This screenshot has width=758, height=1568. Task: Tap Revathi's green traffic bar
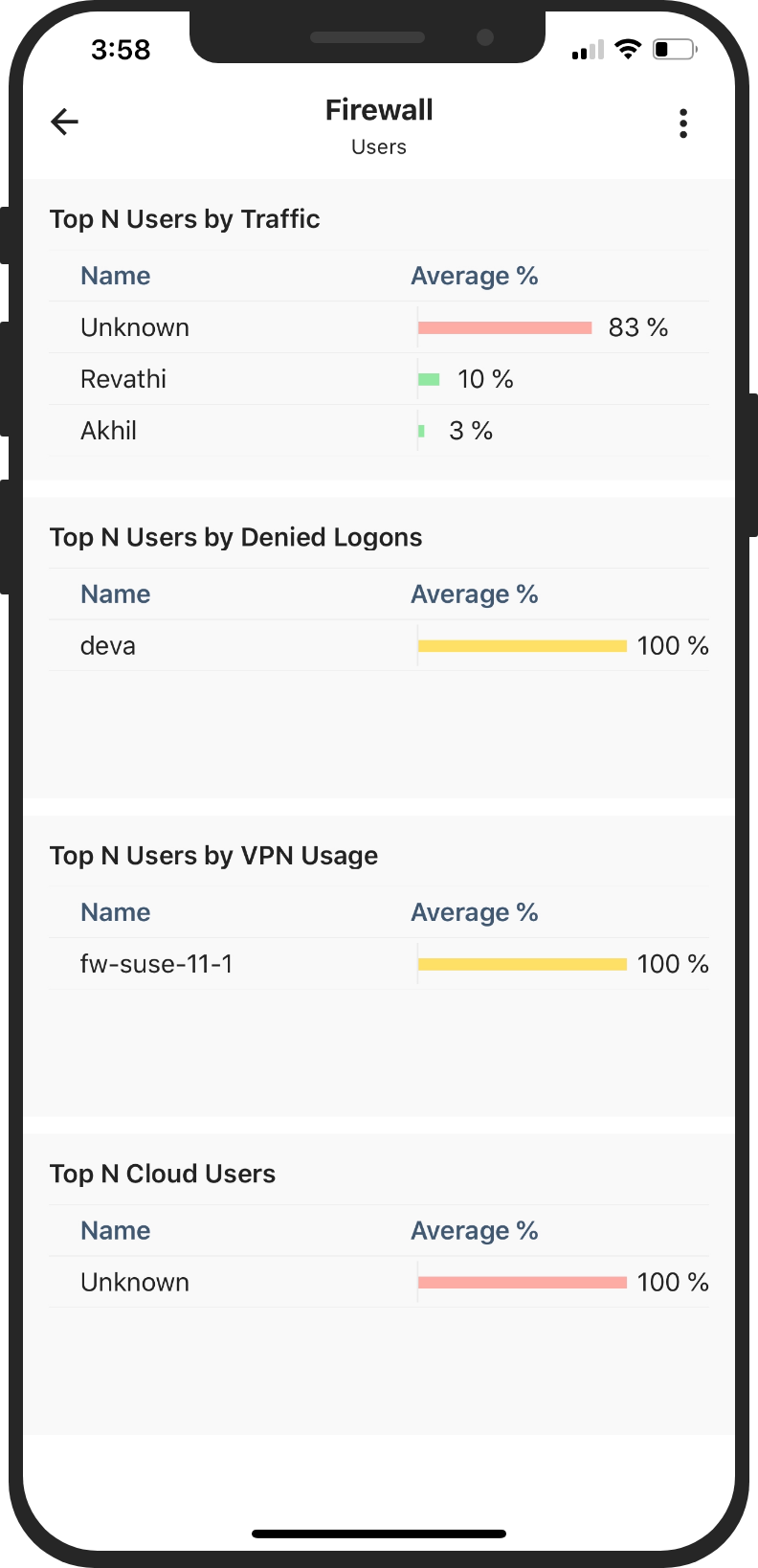click(430, 378)
